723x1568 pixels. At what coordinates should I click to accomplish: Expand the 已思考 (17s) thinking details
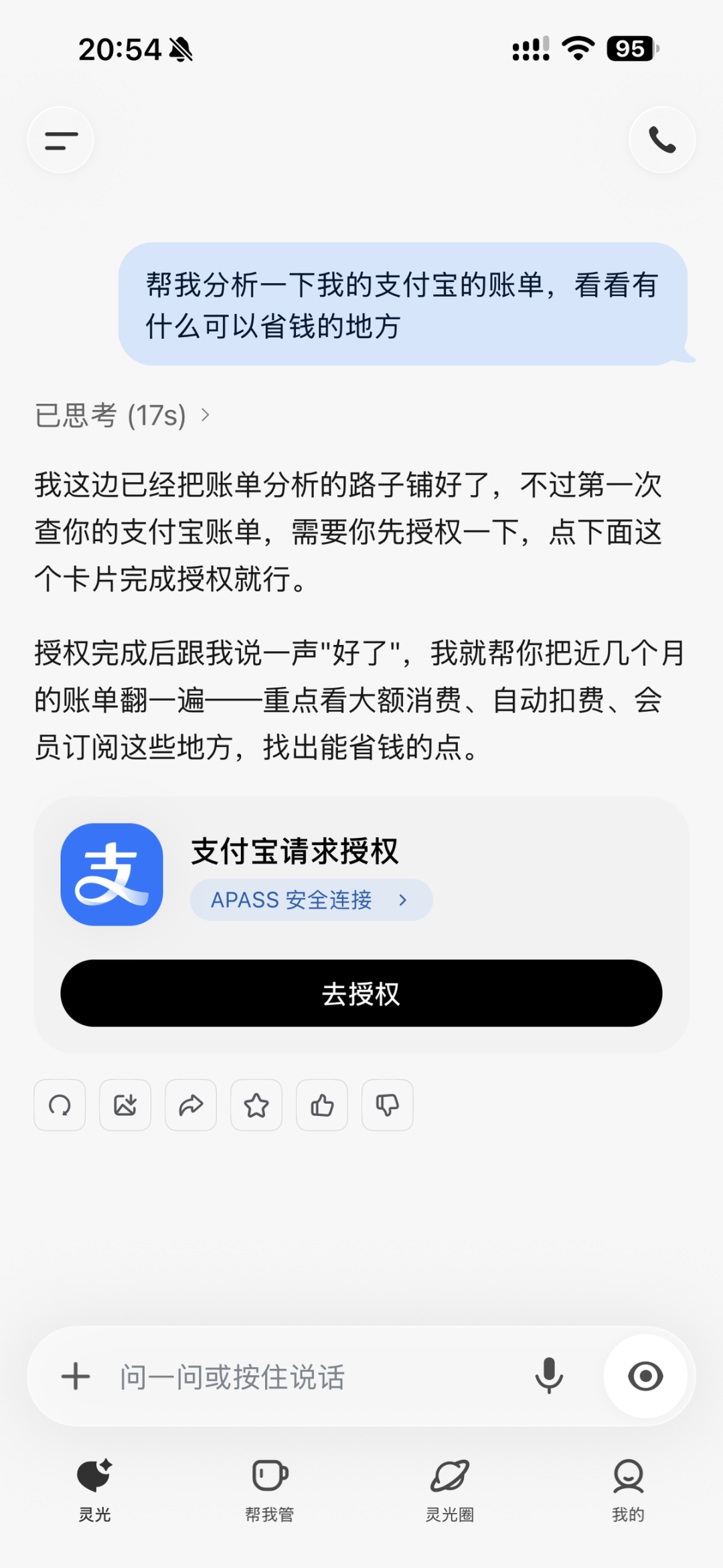(x=123, y=415)
